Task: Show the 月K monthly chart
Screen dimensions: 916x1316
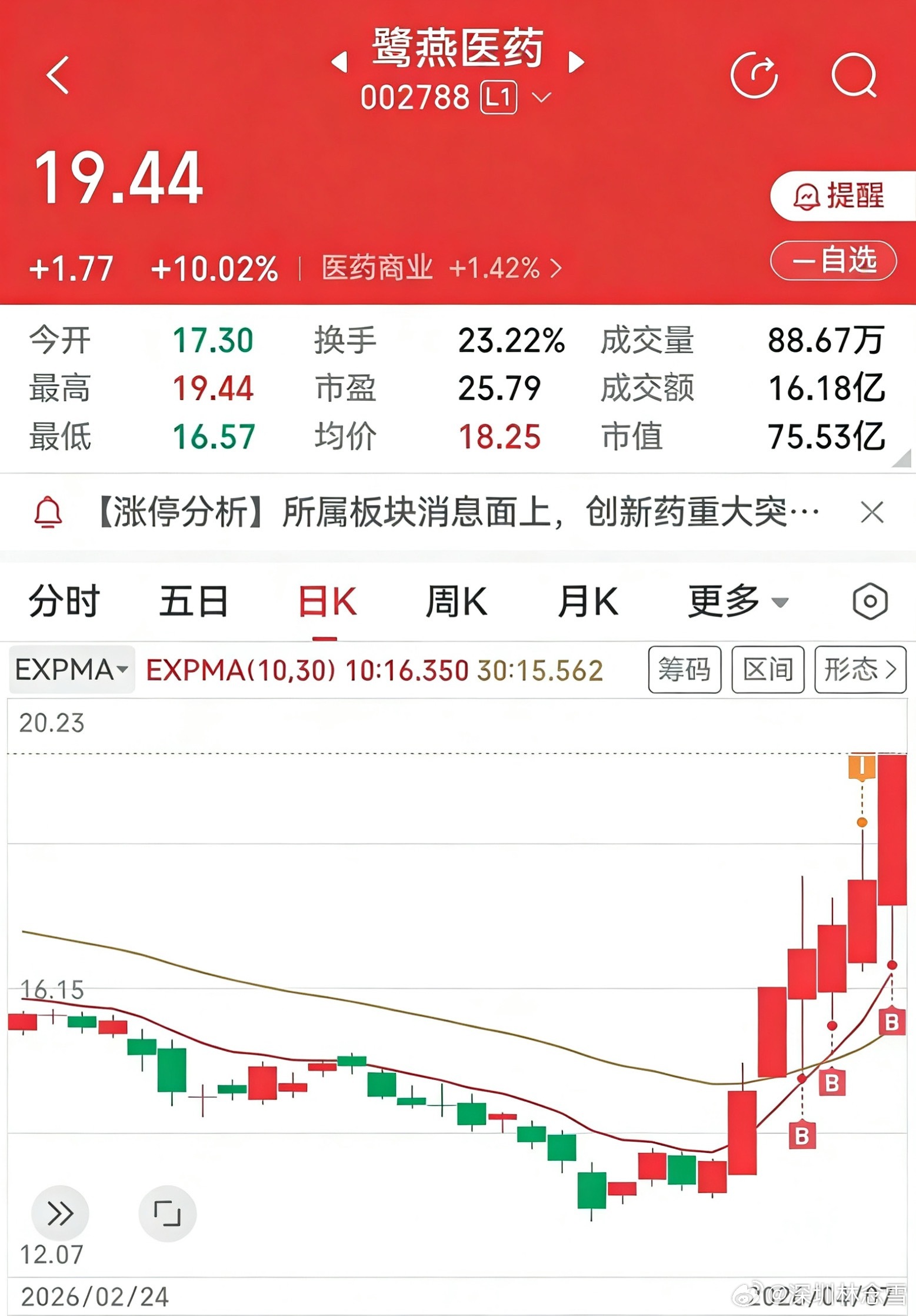Action: point(588,601)
